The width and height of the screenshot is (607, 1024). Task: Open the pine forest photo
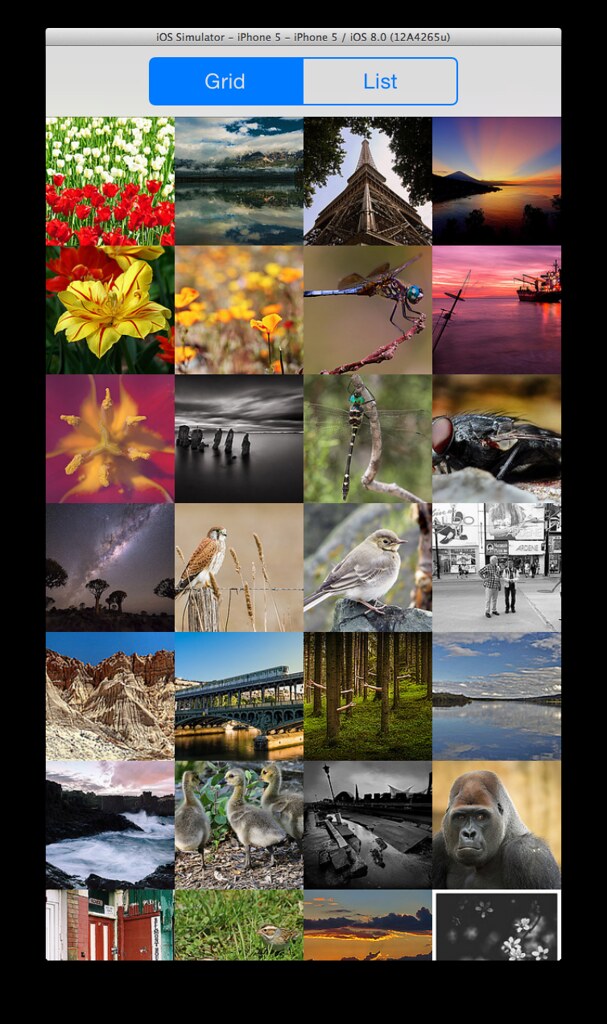coord(368,696)
